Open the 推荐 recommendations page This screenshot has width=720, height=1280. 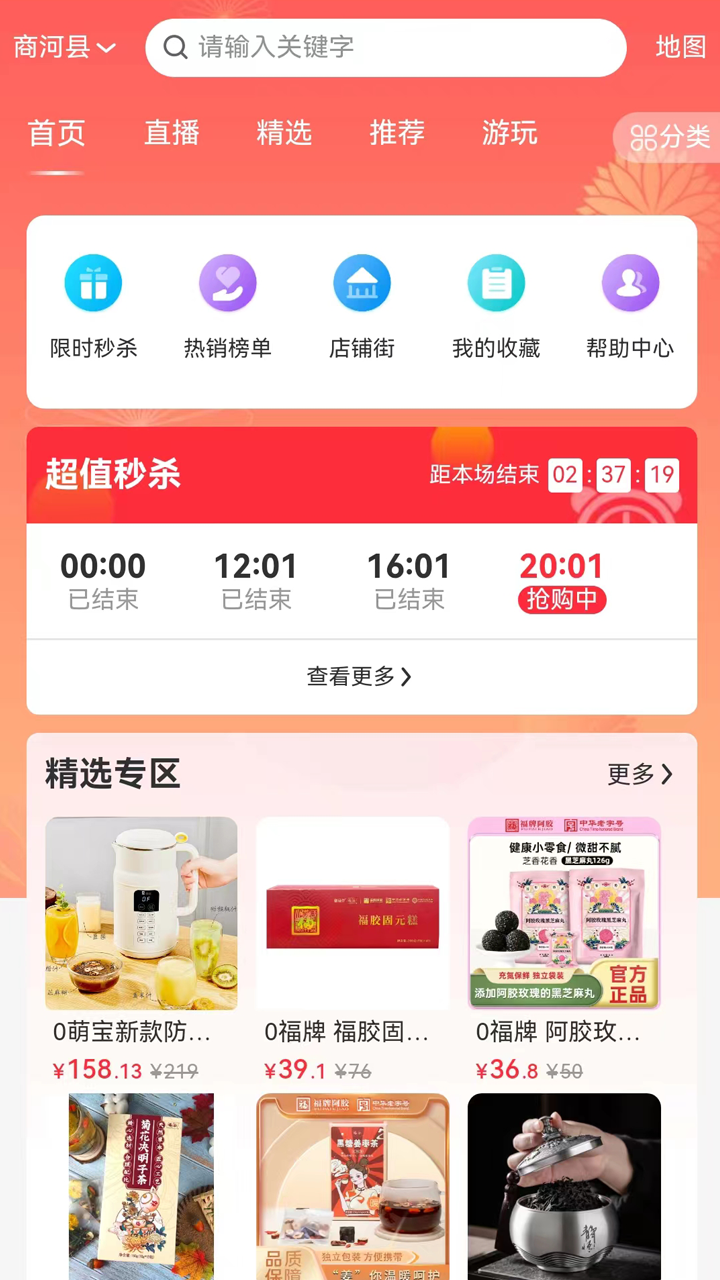pyautogui.click(x=396, y=135)
